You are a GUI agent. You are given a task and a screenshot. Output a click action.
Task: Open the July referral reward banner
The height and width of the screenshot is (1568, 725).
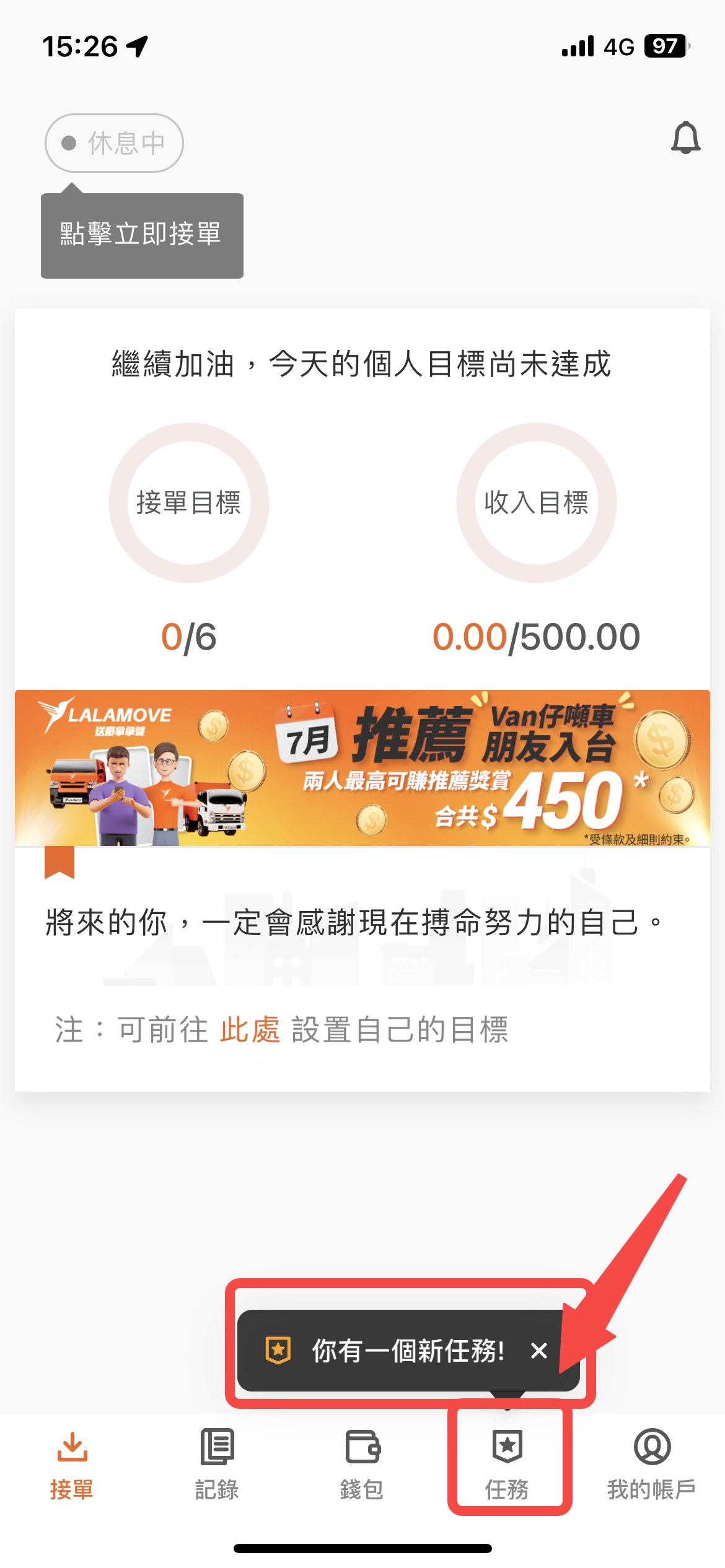362,768
